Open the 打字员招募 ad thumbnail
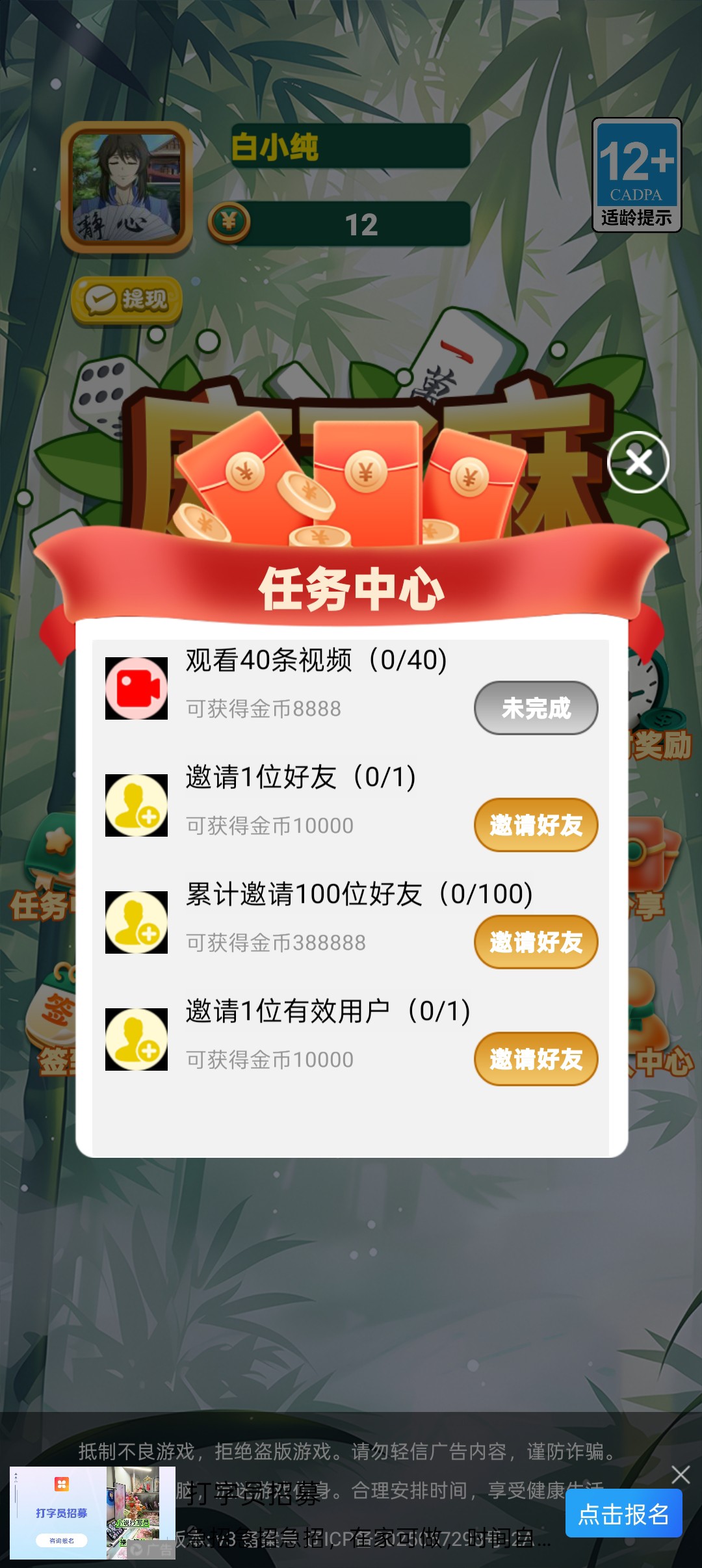This screenshot has width=702, height=1568. [x=92, y=1512]
